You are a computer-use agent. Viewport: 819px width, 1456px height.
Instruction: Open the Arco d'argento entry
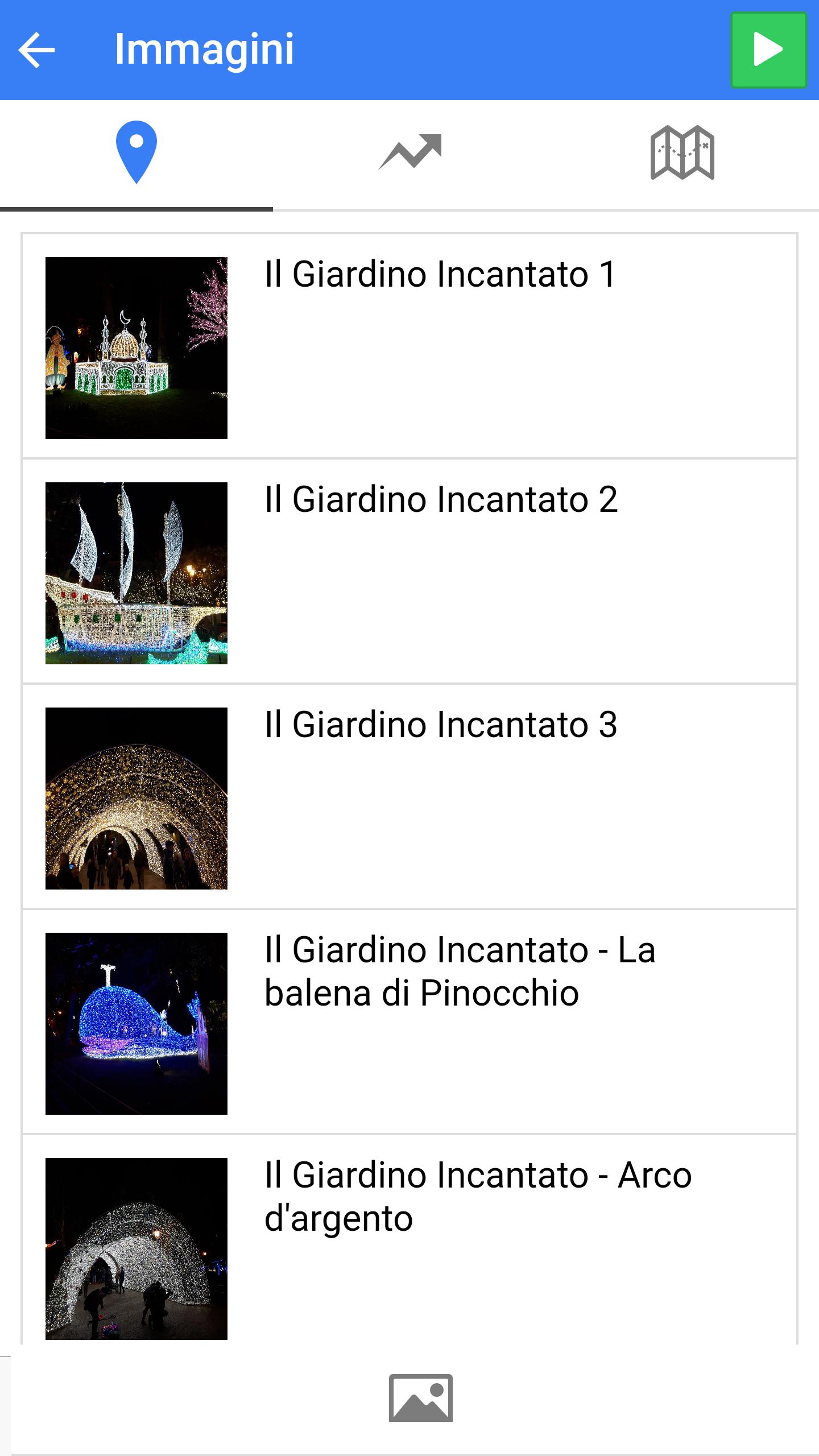[x=409, y=1240]
